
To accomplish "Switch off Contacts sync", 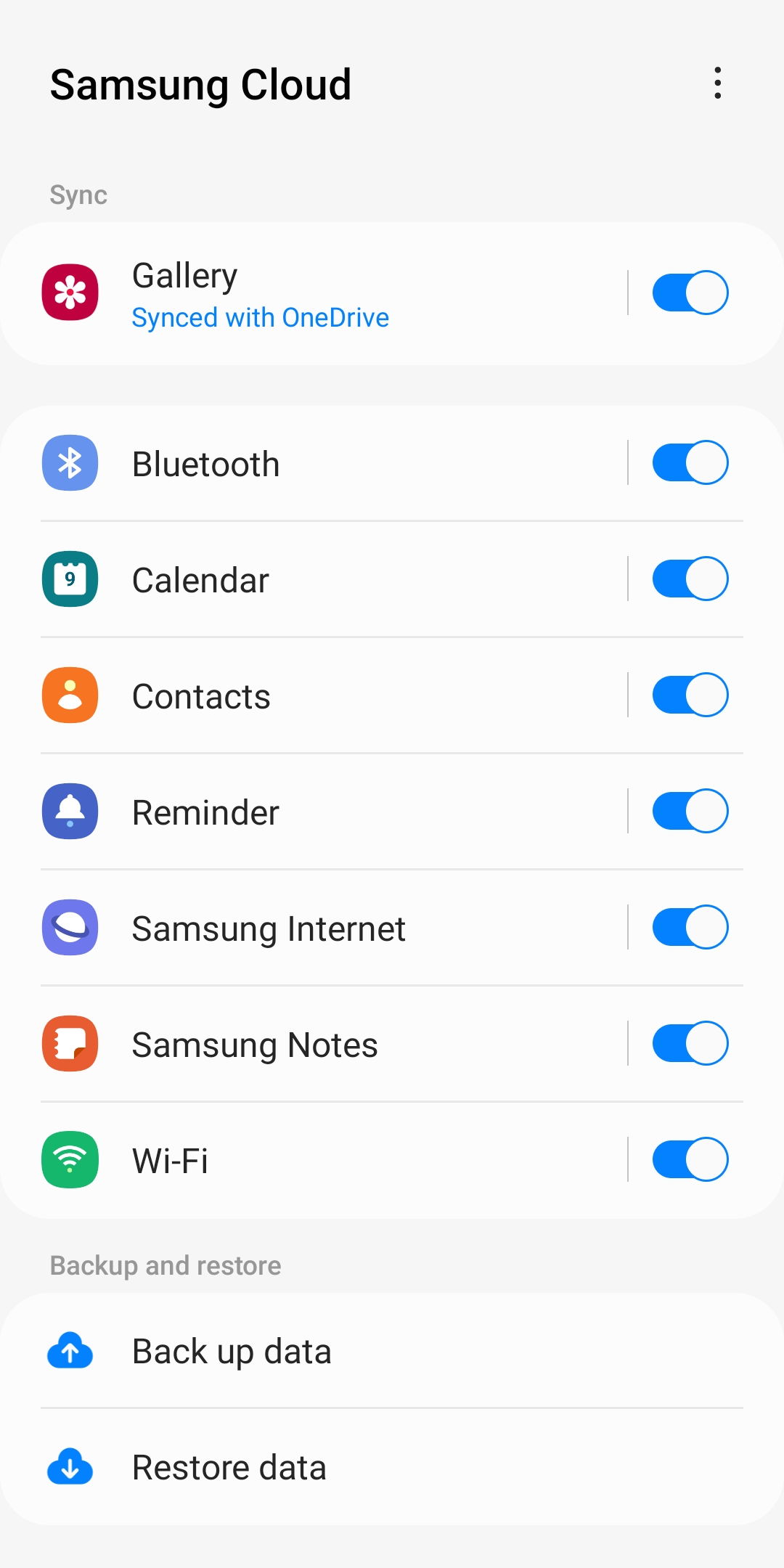I will (690, 695).
